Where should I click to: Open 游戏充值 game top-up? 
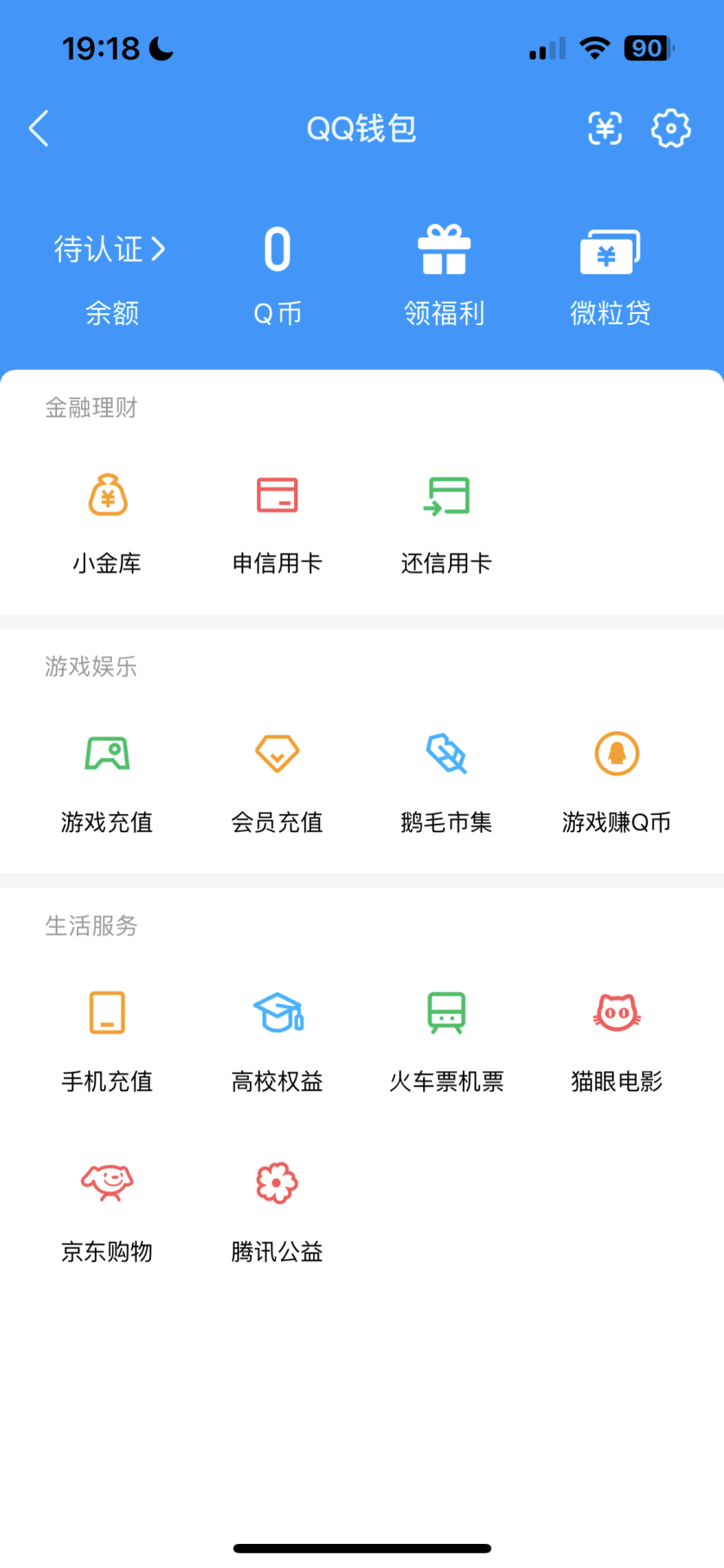coord(106,752)
